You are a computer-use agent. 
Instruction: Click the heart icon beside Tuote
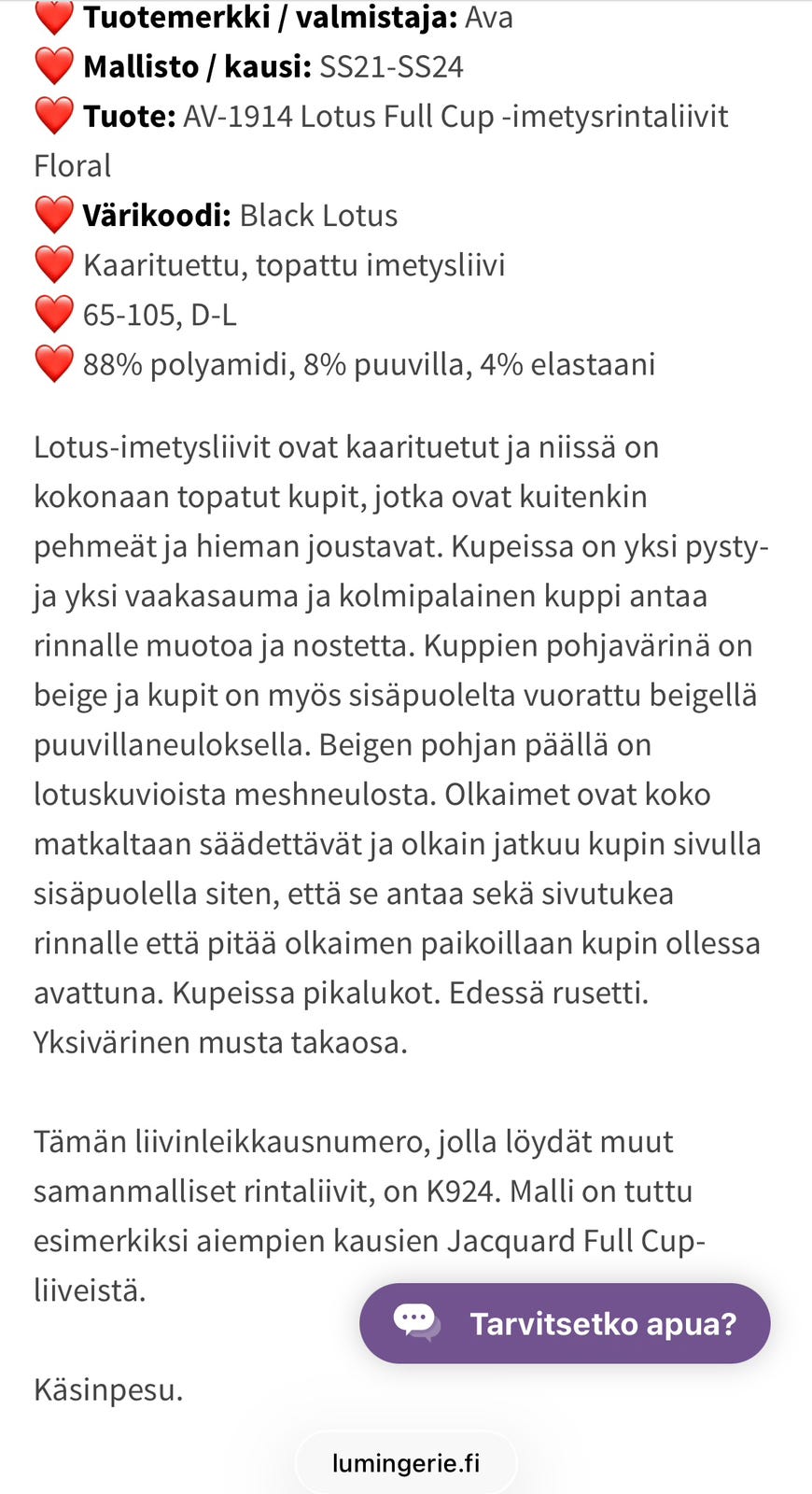point(52,115)
